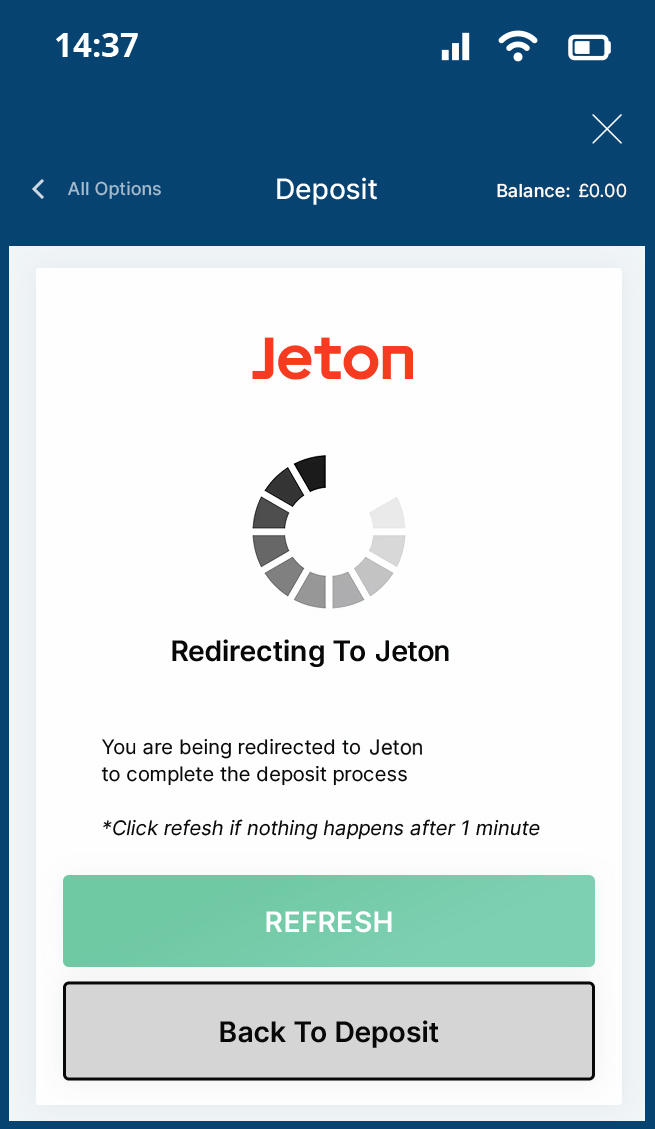Tap the green Refresh button
This screenshot has width=655, height=1129.
[x=329, y=921]
